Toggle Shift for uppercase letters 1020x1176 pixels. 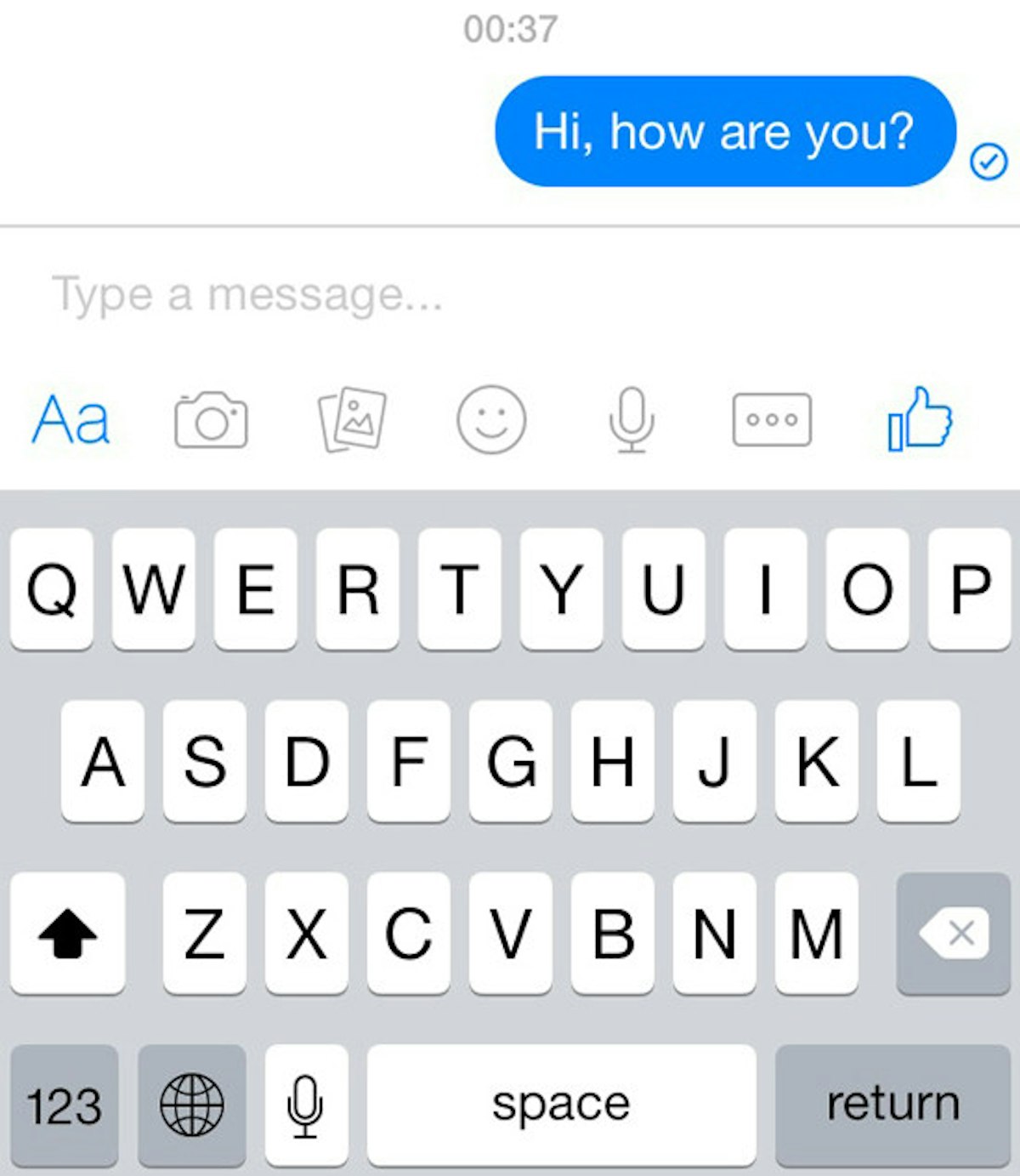[x=67, y=935]
